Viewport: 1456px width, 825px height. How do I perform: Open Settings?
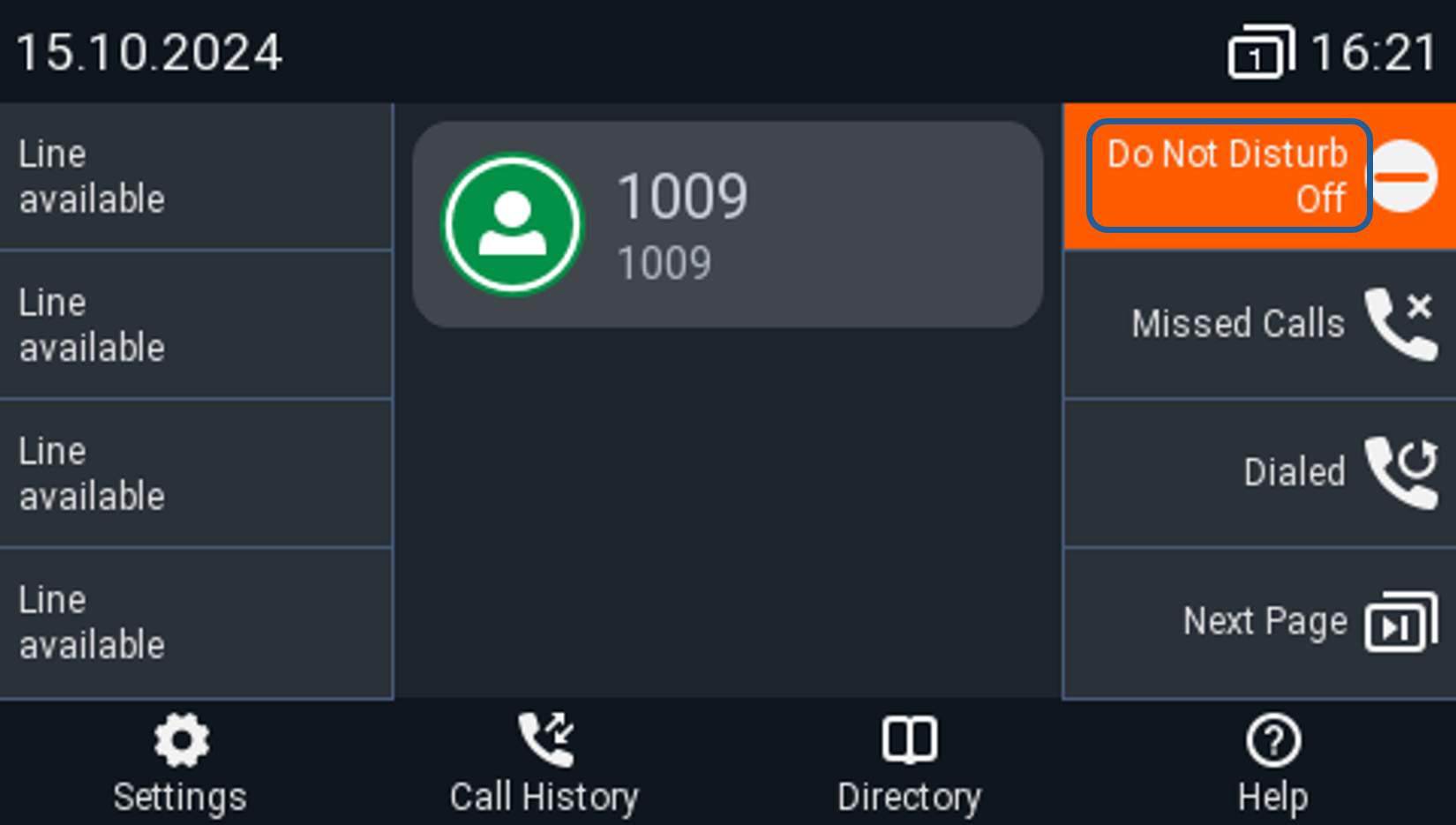coord(181,764)
